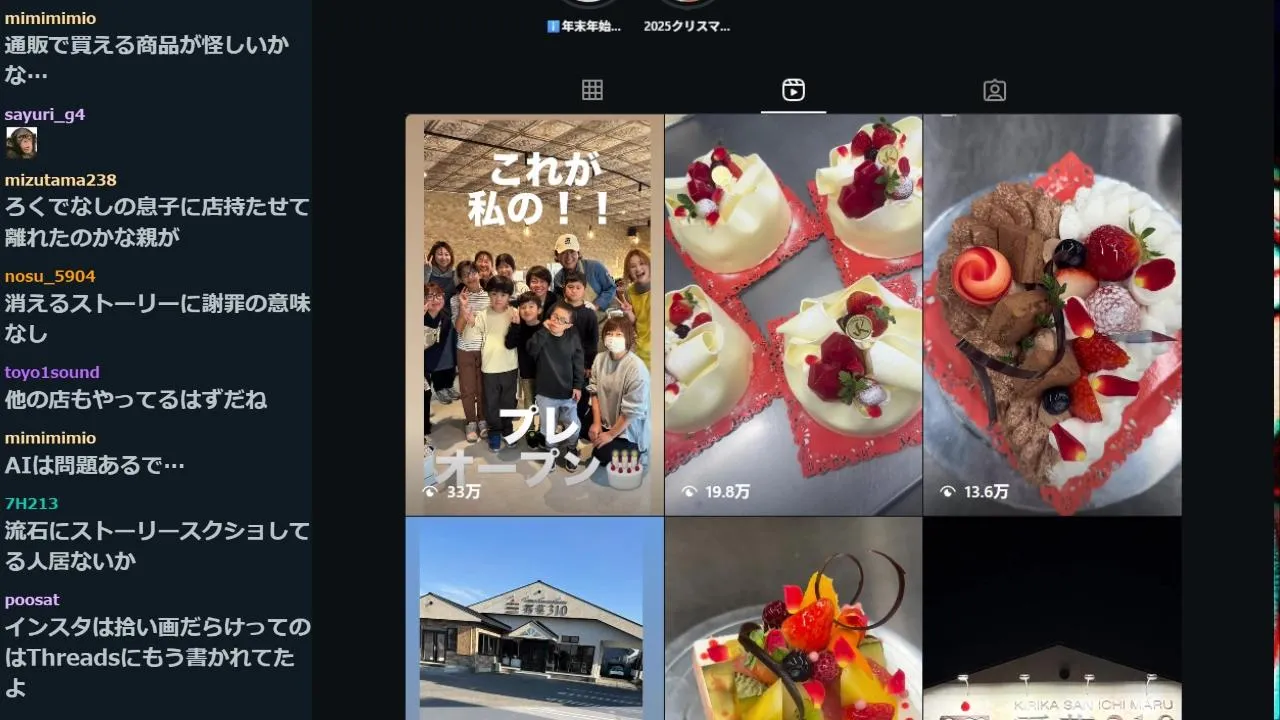Open the プレオープン reel with 33万 views
Viewport: 1280px width, 720px height.
coord(535,315)
